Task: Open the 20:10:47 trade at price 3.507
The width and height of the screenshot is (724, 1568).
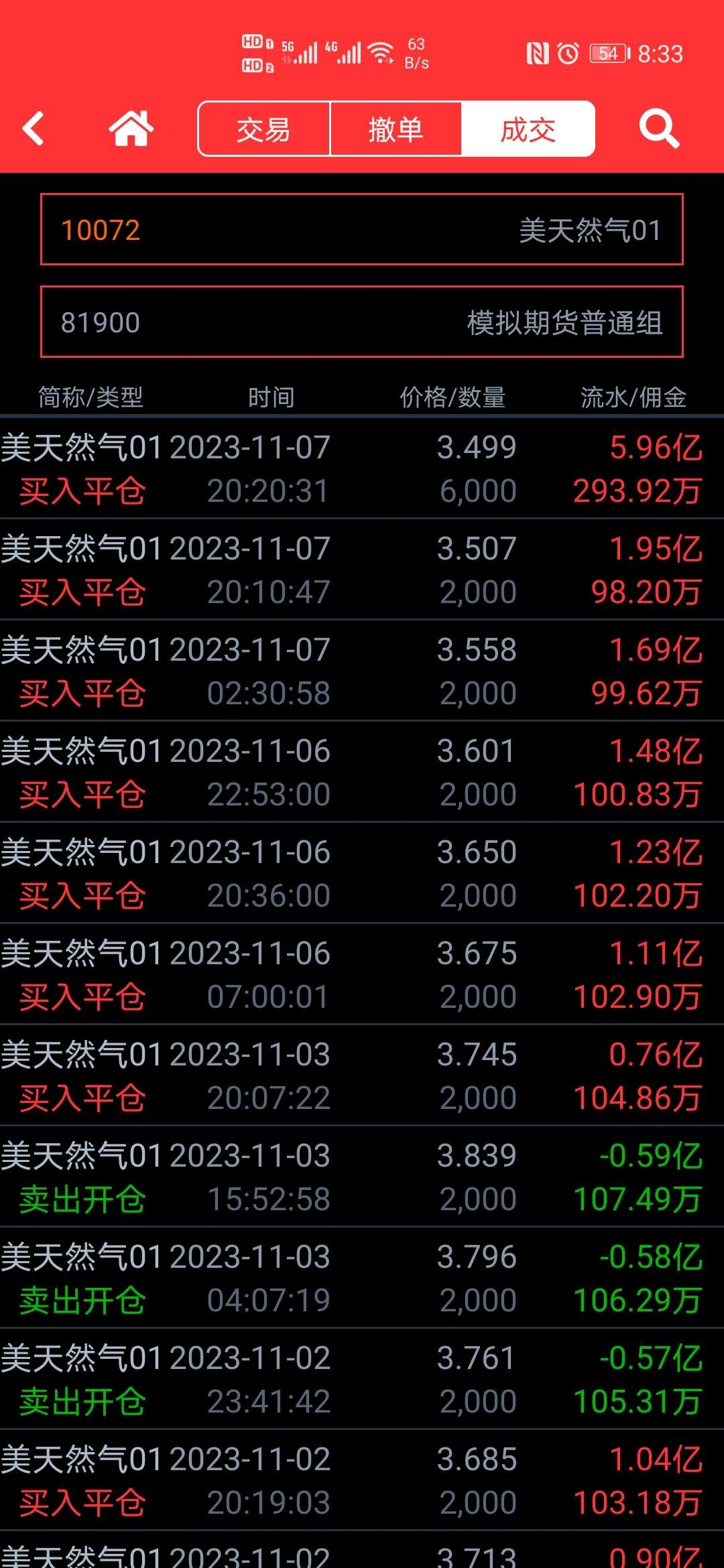Action: click(362, 569)
